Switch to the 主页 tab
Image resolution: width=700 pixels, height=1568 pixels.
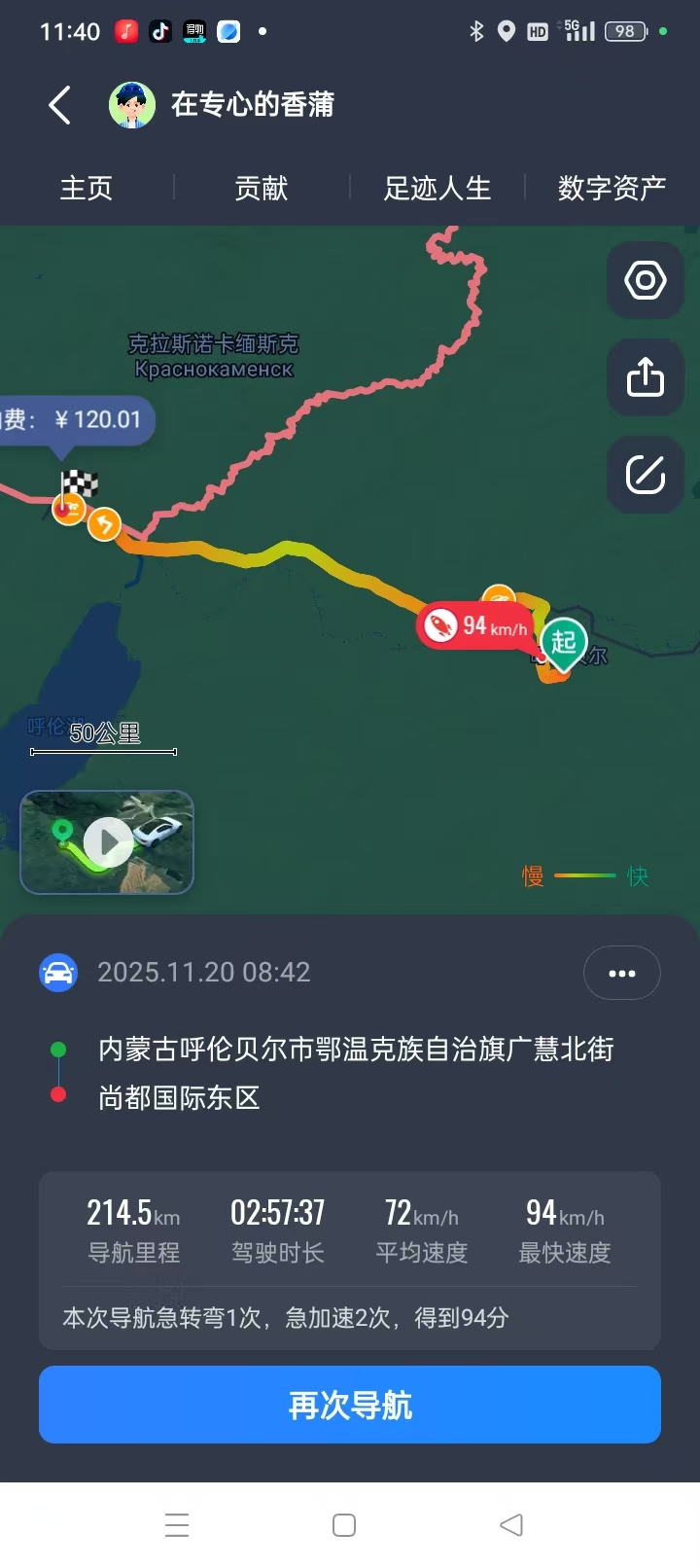[x=87, y=188]
